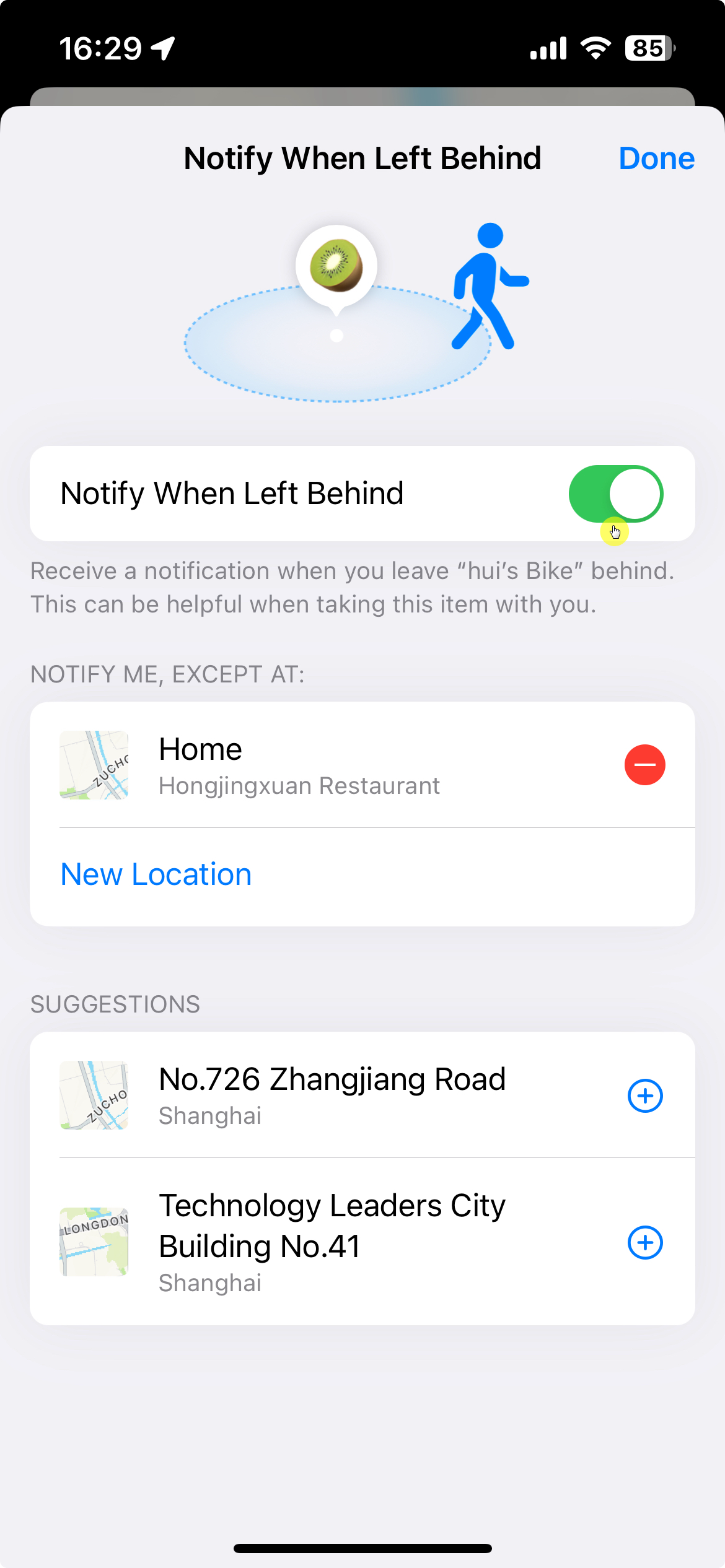The image size is (725, 1568).
Task: Add Technology Leaders City Building No.41
Action: 645,1242
